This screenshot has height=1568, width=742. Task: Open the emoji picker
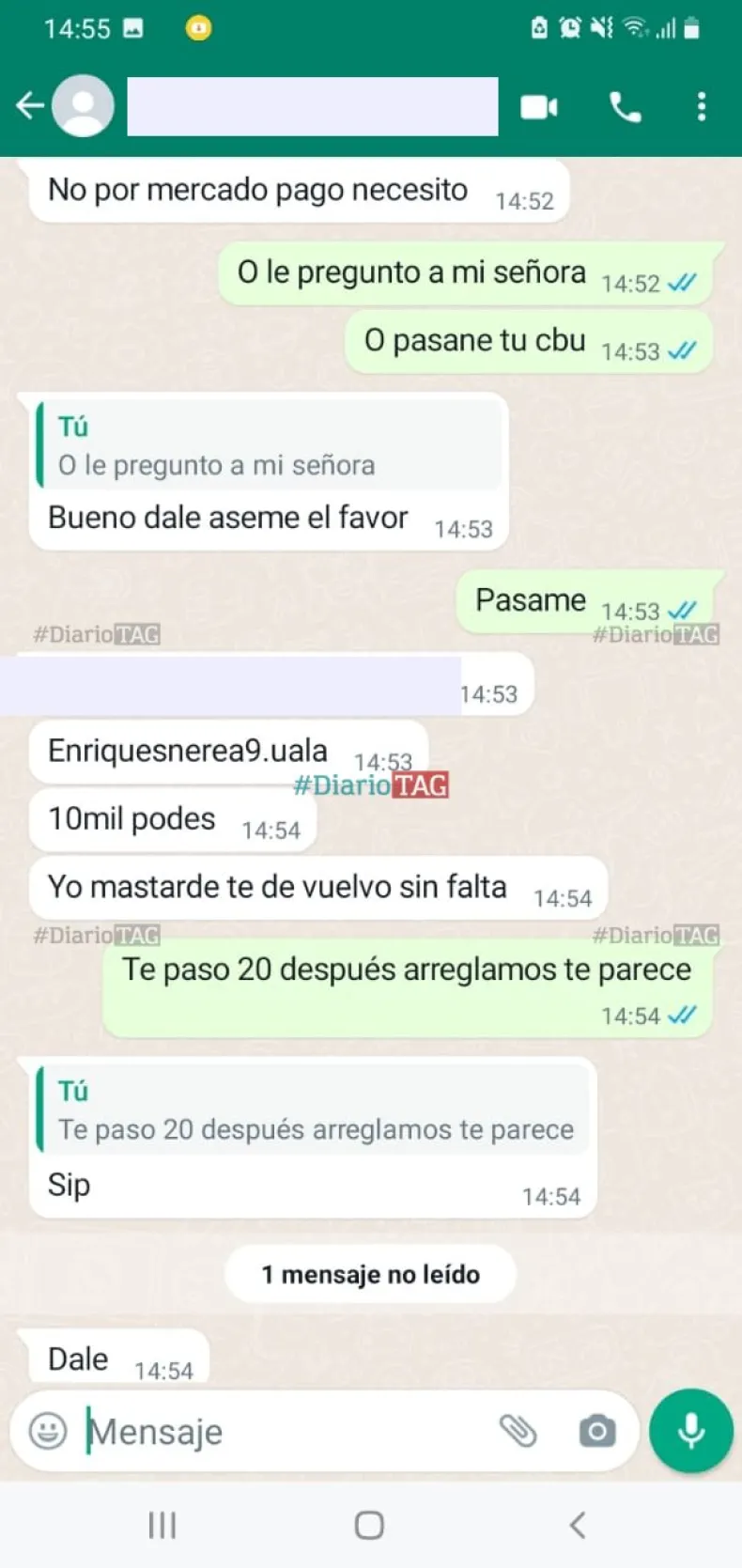[48, 1432]
